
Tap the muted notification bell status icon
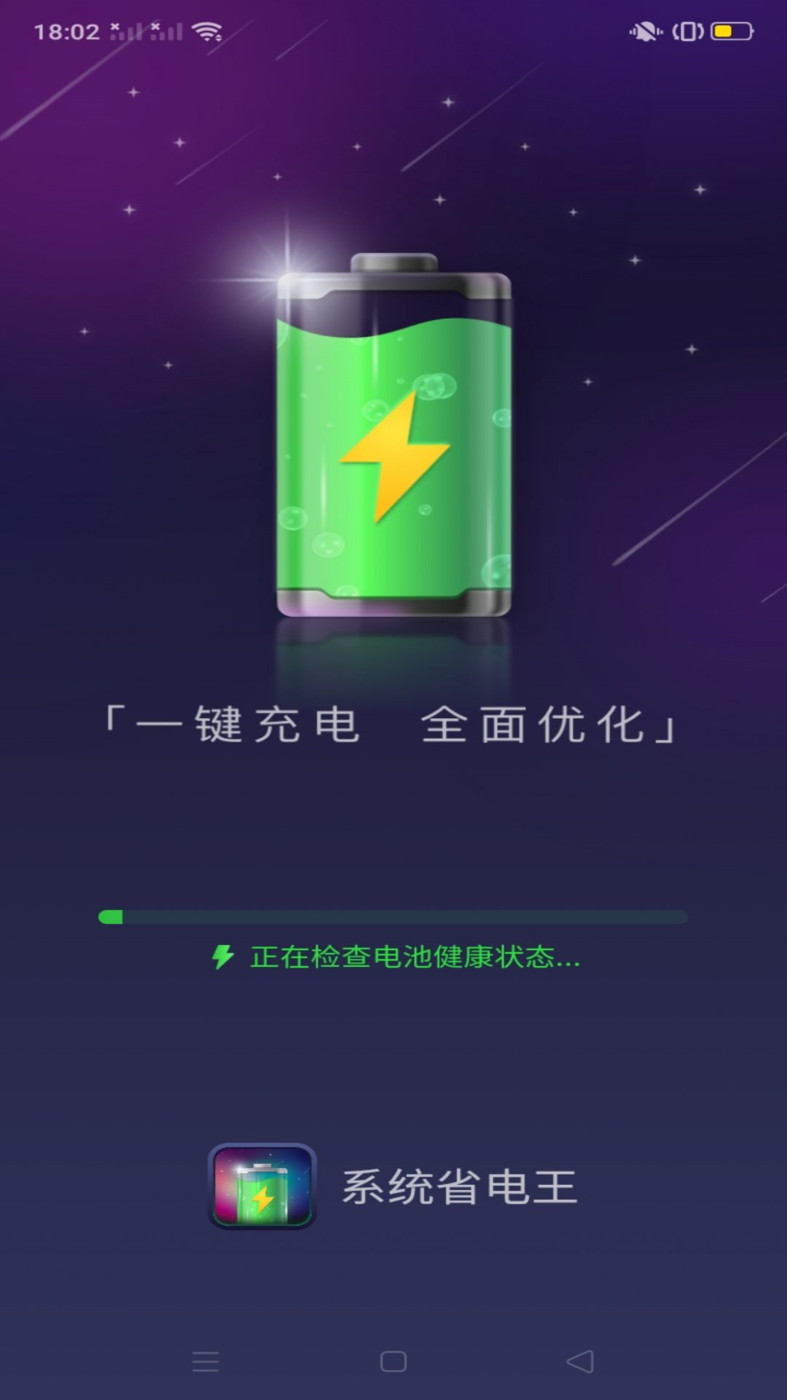[645, 31]
